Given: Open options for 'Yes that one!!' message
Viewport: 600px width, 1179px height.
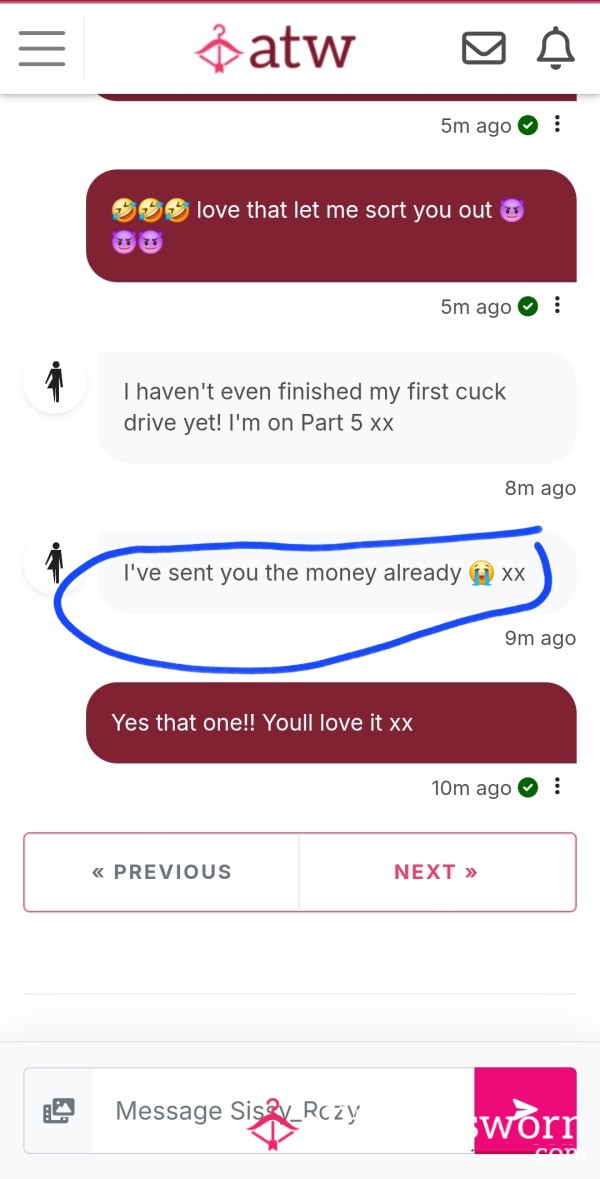Looking at the screenshot, I should click(x=557, y=787).
